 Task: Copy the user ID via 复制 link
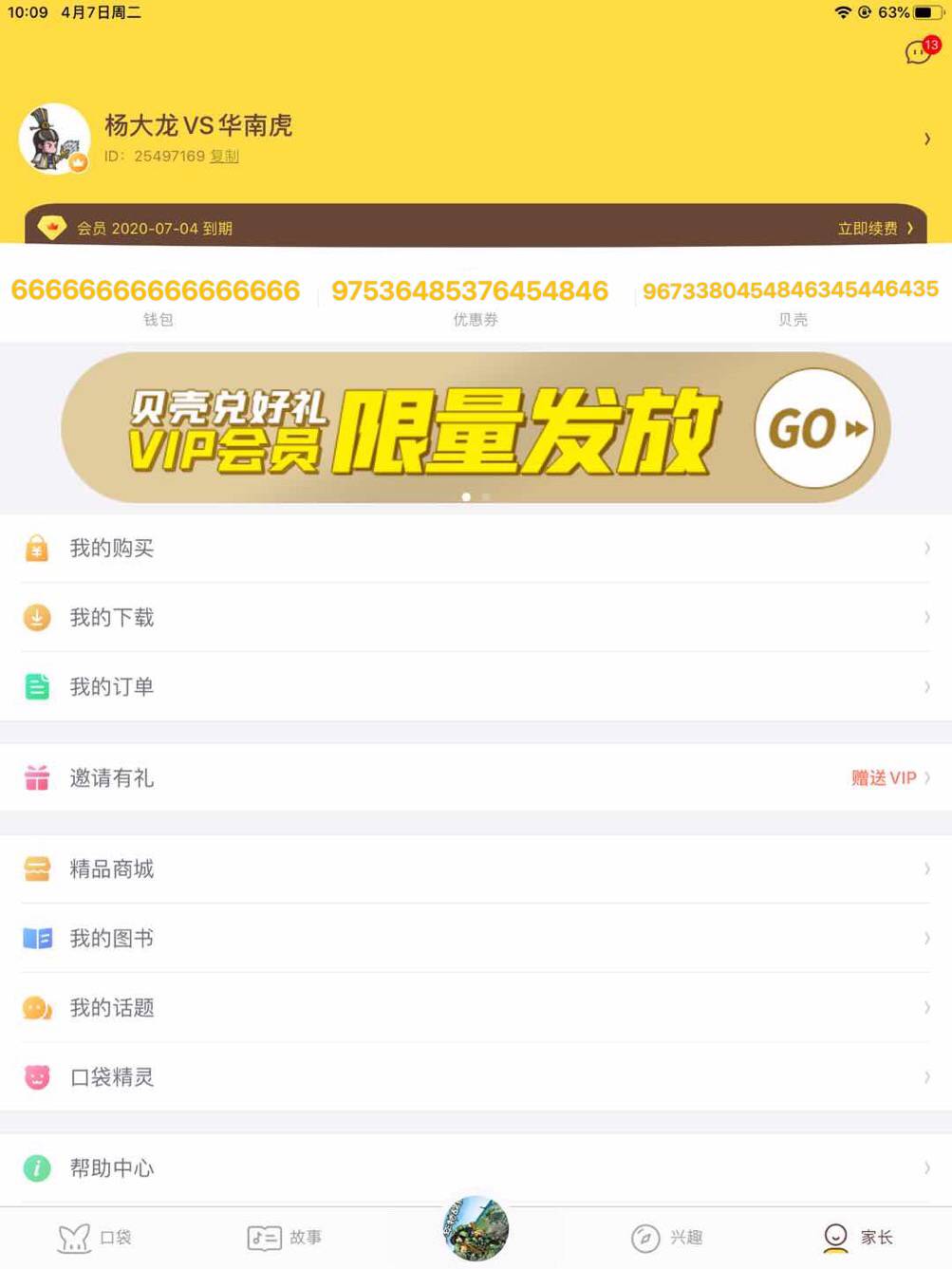(224, 157)
